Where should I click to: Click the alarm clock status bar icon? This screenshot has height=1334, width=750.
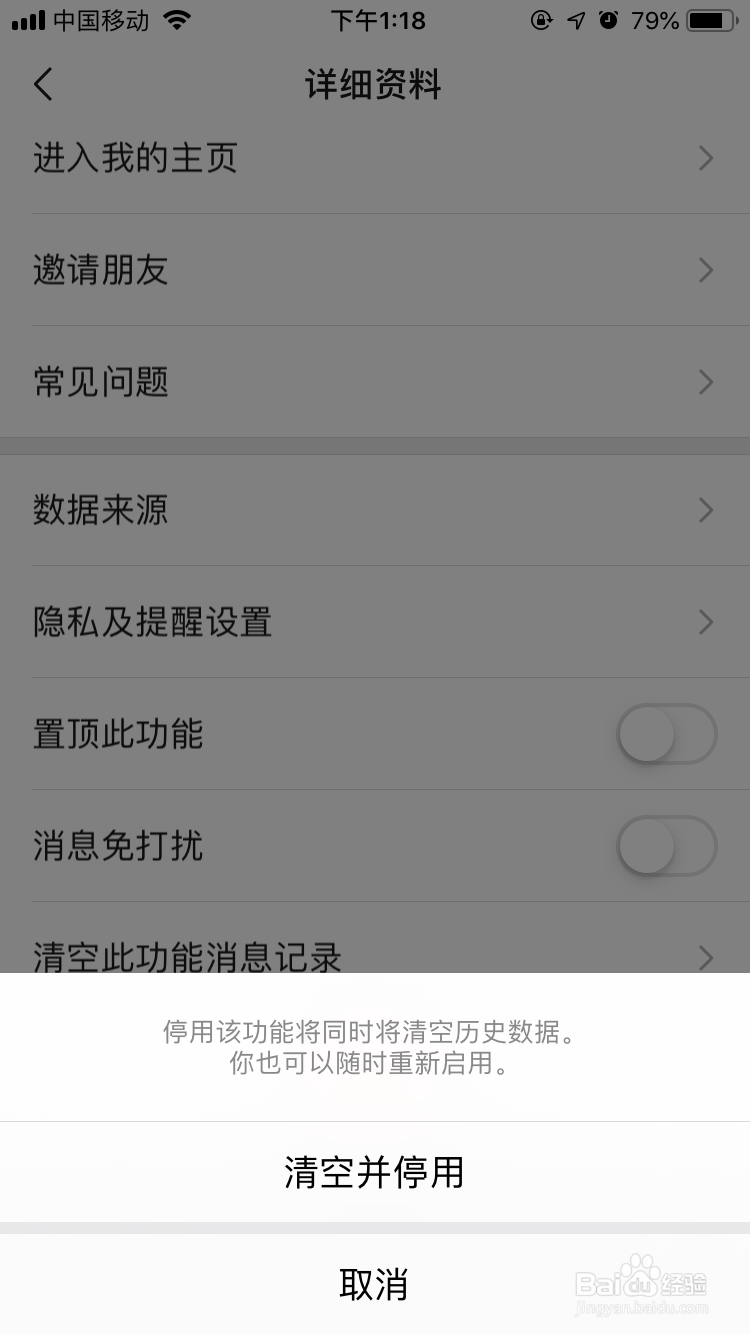click(609, 19)
